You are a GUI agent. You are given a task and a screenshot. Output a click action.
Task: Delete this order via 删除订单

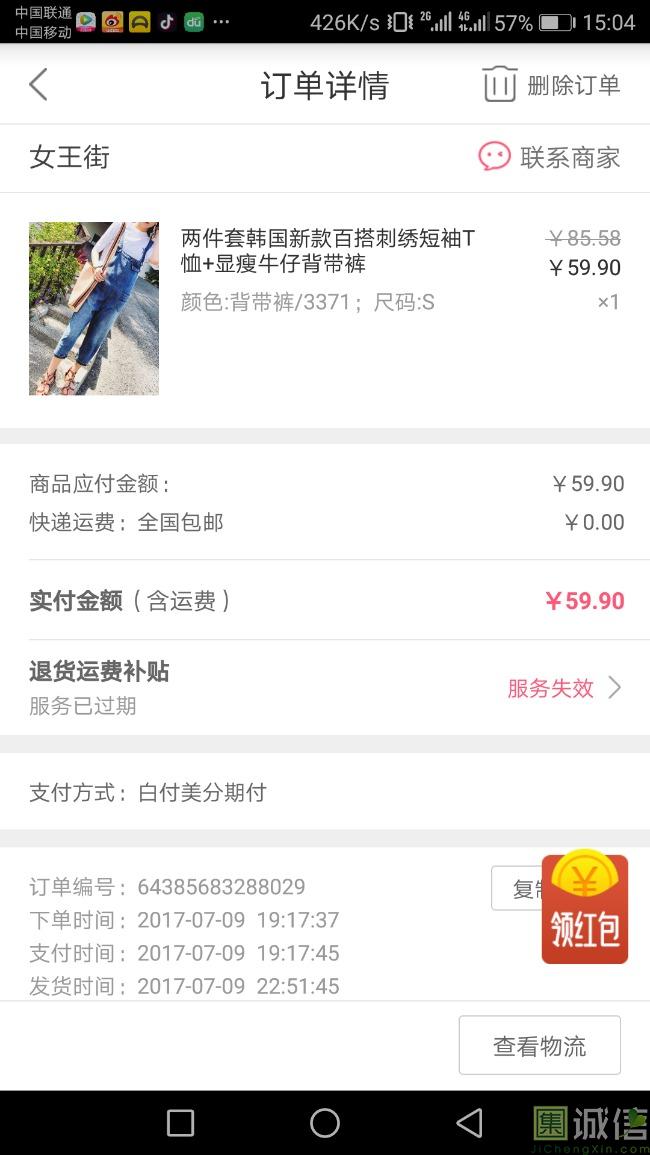(552, 85)
